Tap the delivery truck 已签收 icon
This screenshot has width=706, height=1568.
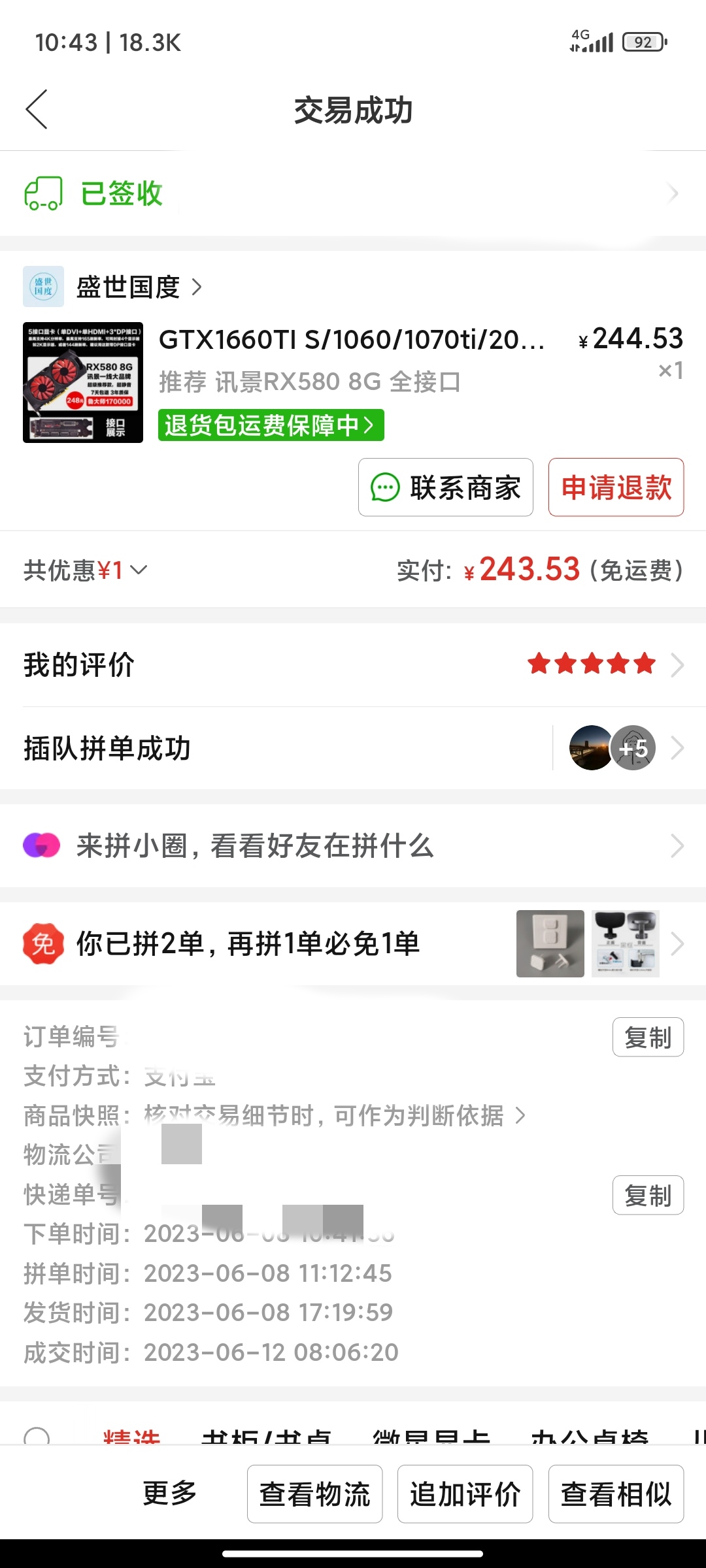tap(43, 193)
